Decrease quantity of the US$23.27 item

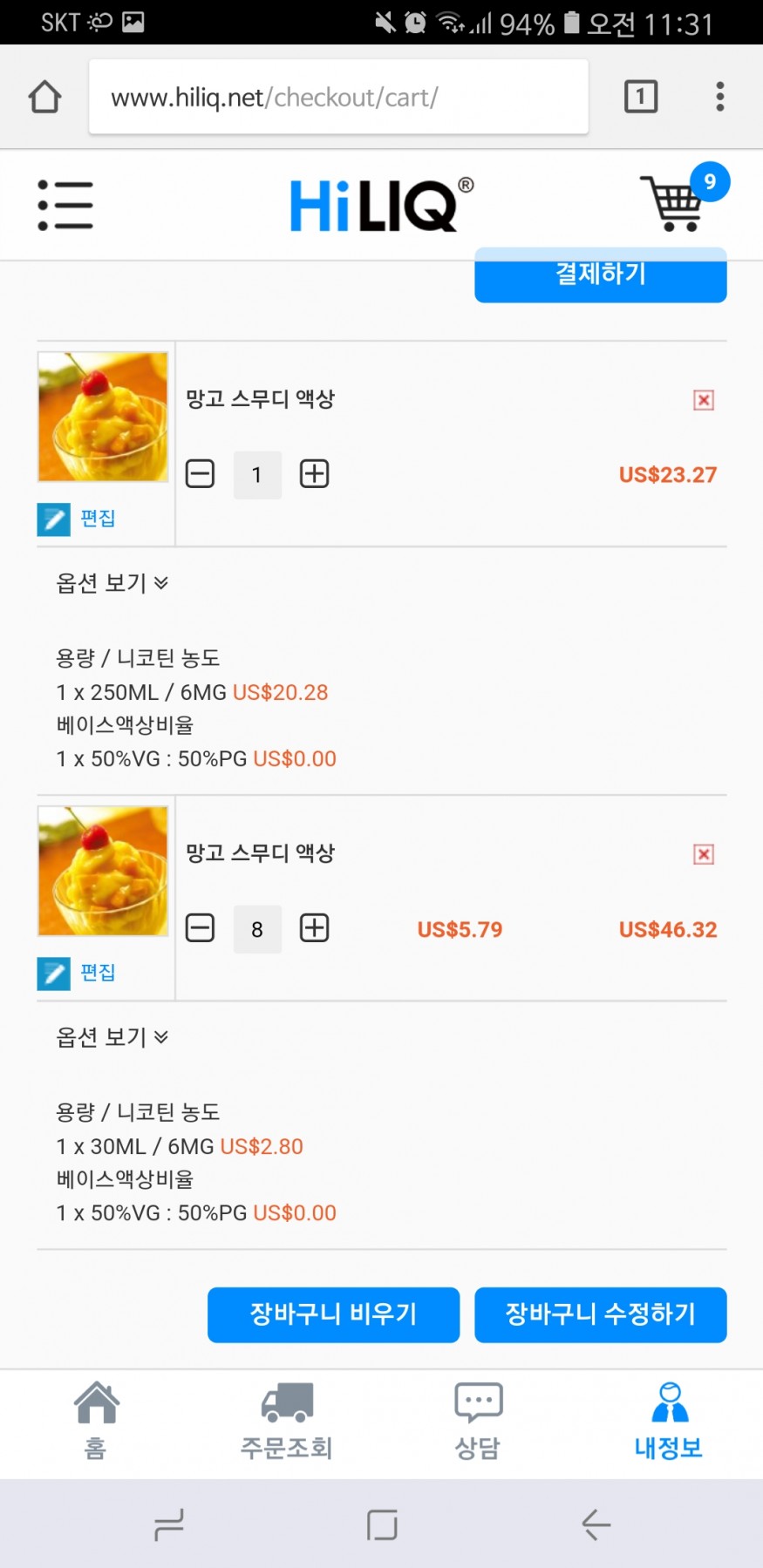coord(200,474)
